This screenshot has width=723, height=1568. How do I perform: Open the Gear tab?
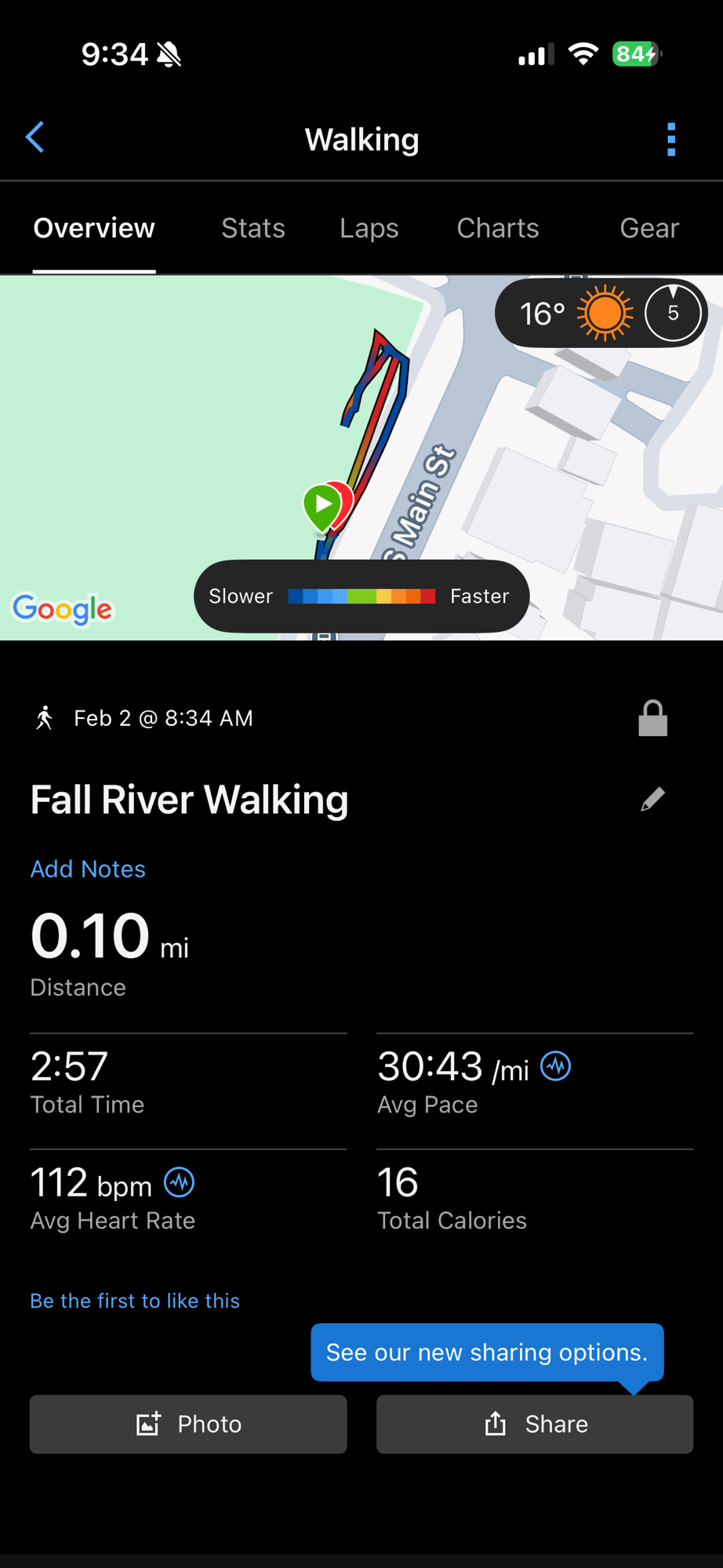(649, 228)
